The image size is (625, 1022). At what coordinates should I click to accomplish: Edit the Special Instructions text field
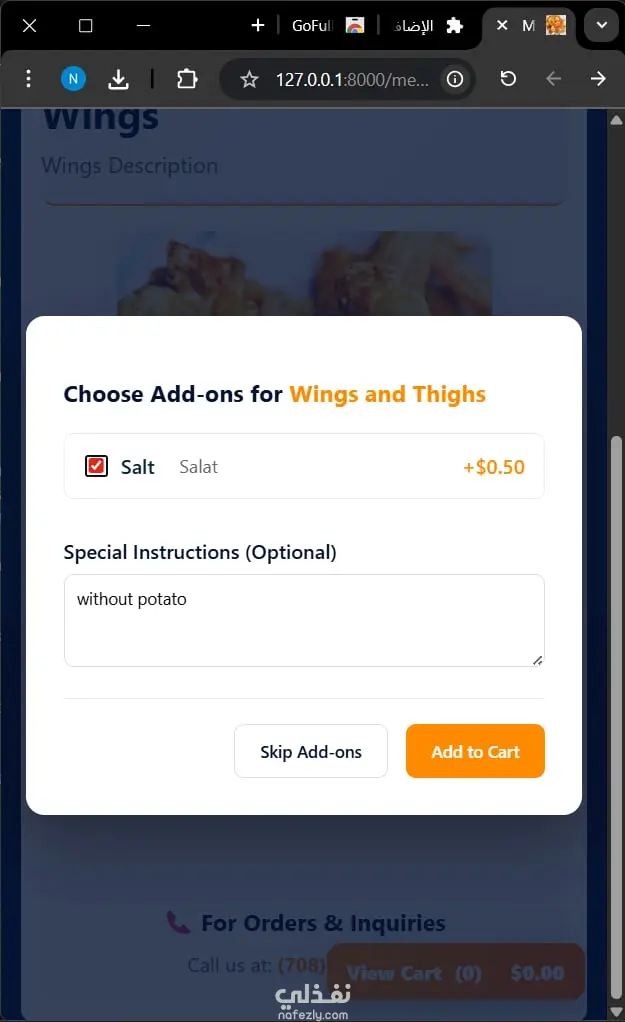point(304,620)
